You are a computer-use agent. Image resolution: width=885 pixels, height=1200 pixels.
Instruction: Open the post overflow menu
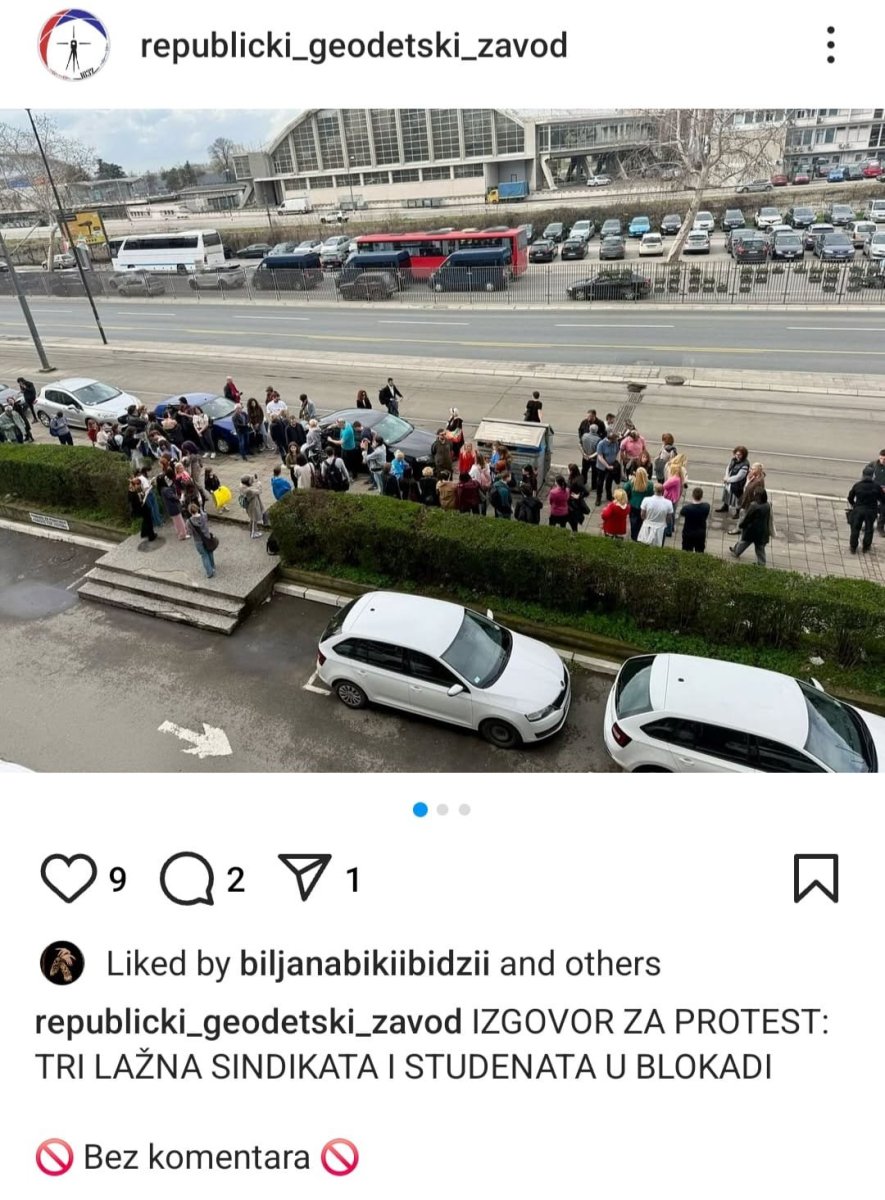(829, 45)
